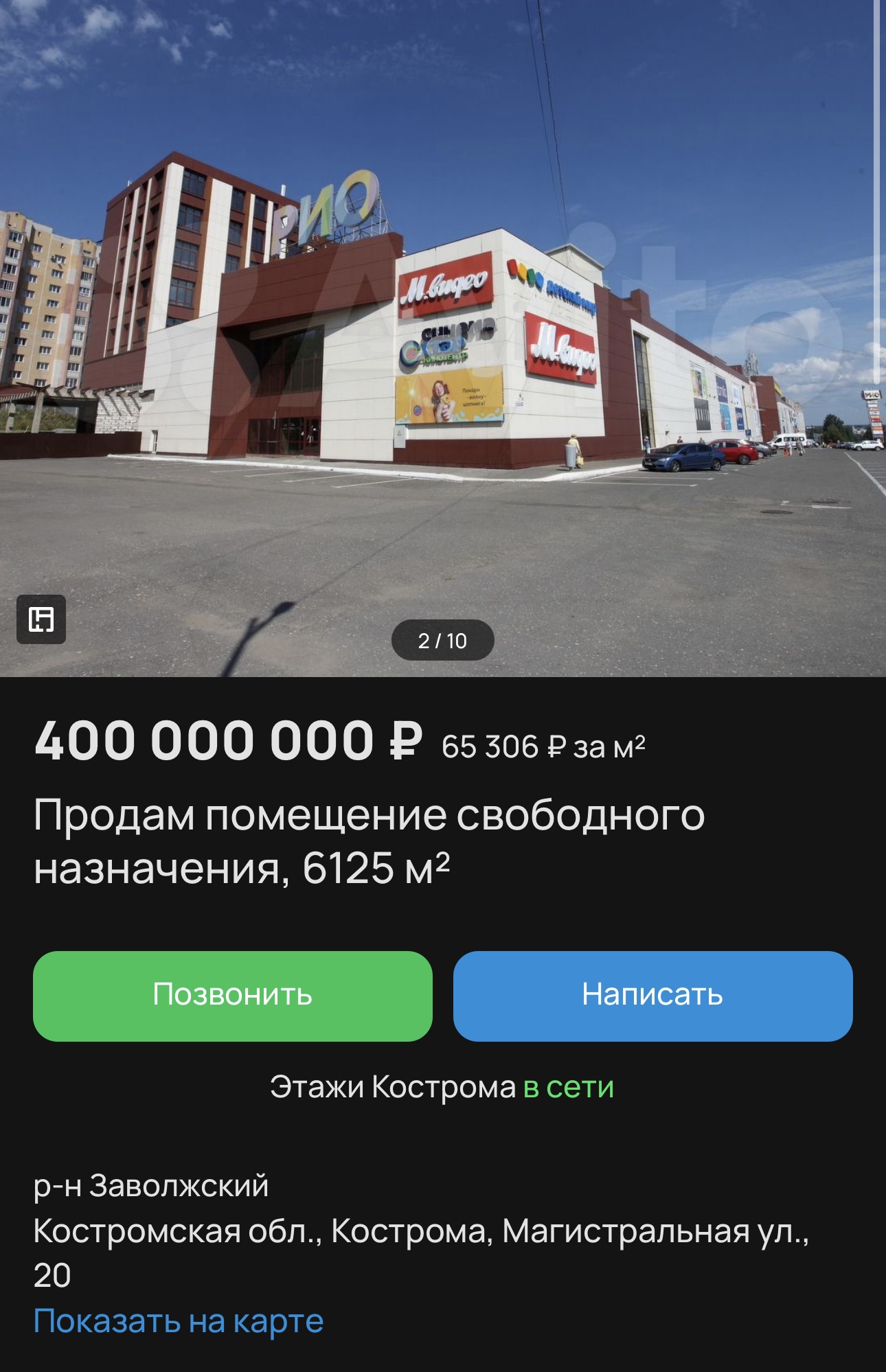
Task: Message the seller via Написать
Action: [x=652, y=995]
